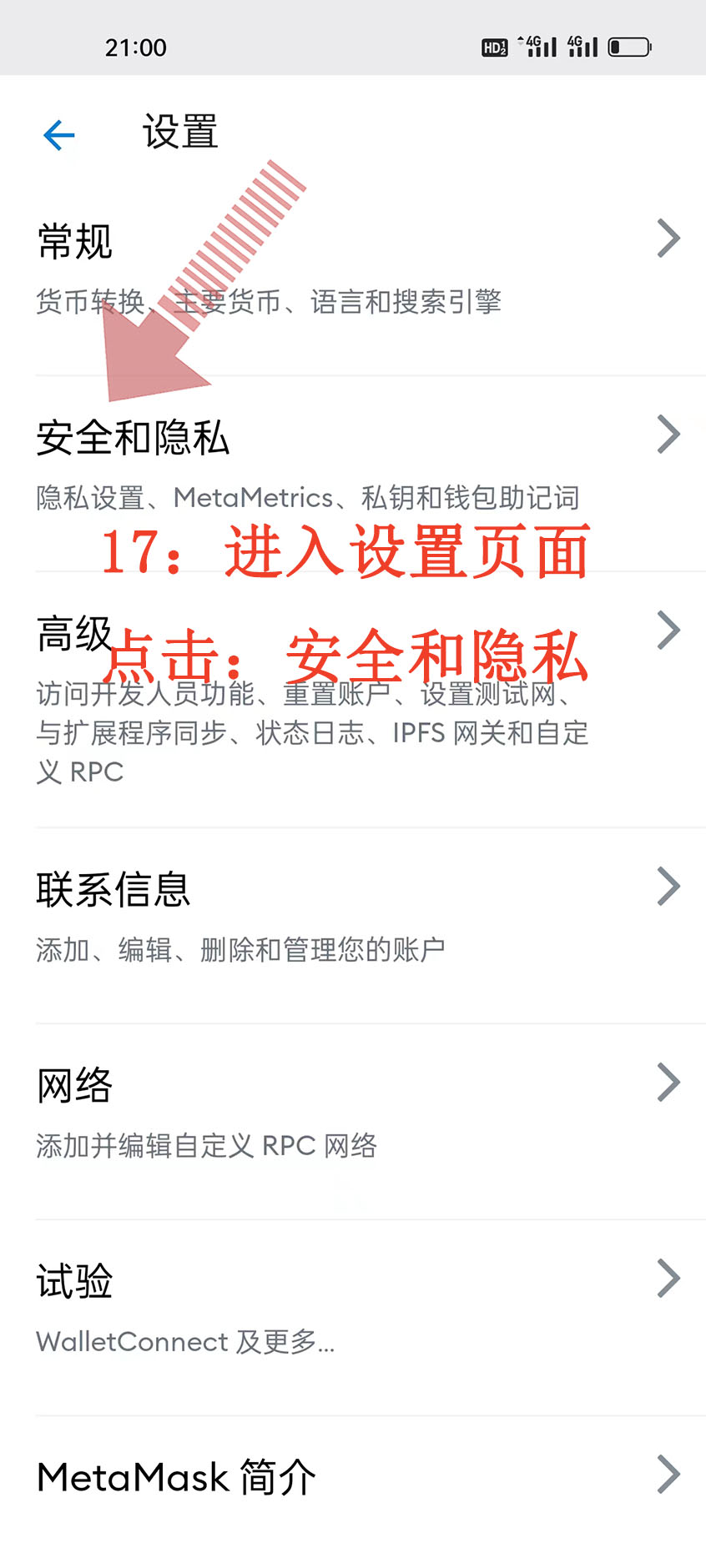706x1568 pixels.
Task: Open 安全和隐私 settings
Action: point(353,465)
